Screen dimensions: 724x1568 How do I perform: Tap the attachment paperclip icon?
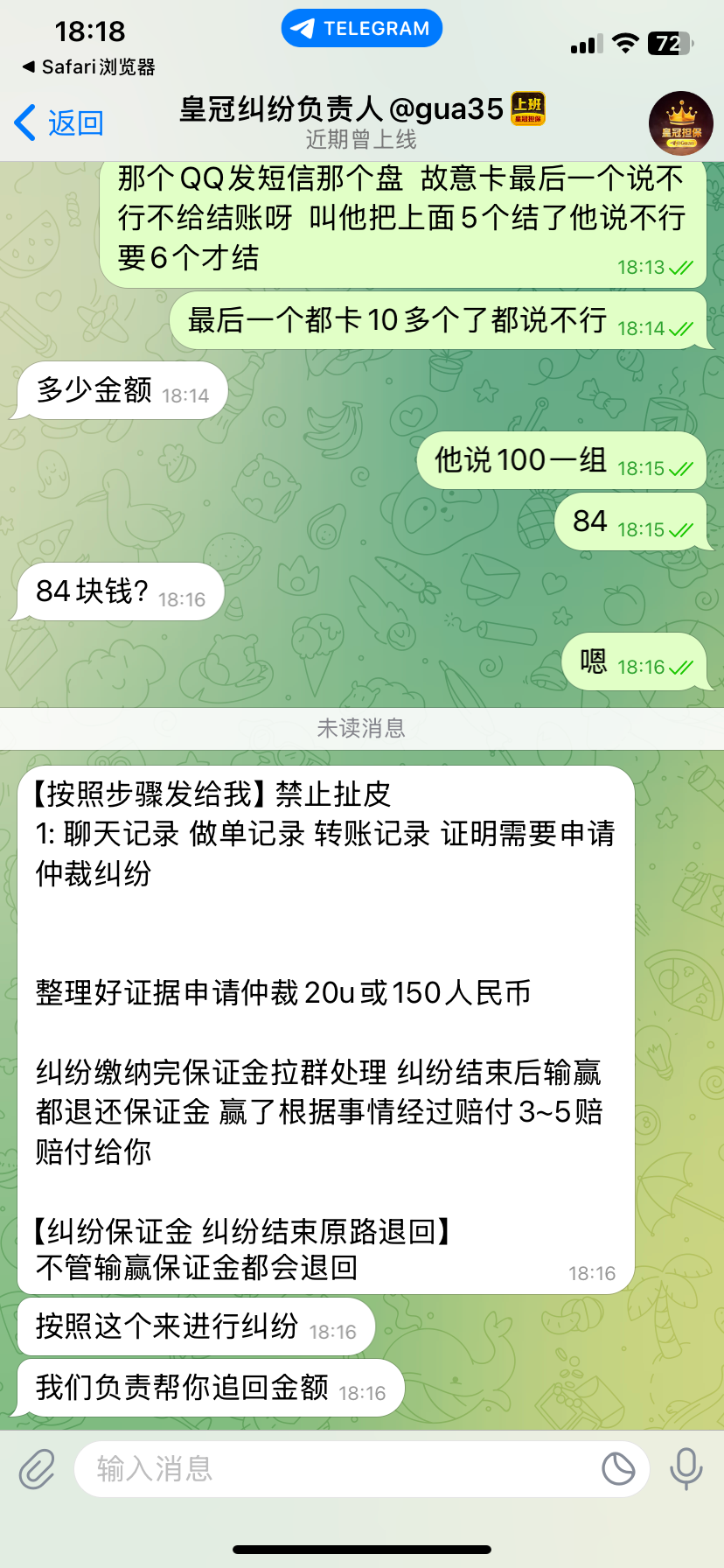pos(38,1469)
